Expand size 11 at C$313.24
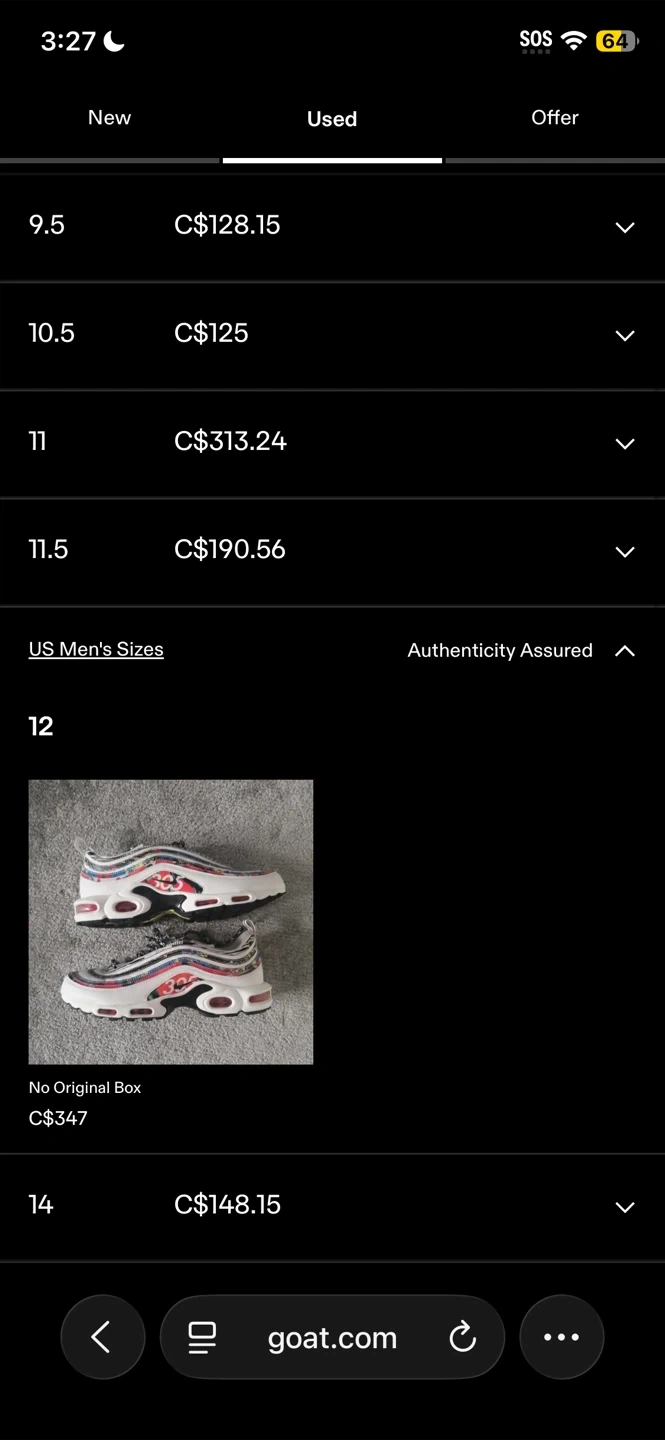This screenshot has height=1440, width=665. pos(332,442)
